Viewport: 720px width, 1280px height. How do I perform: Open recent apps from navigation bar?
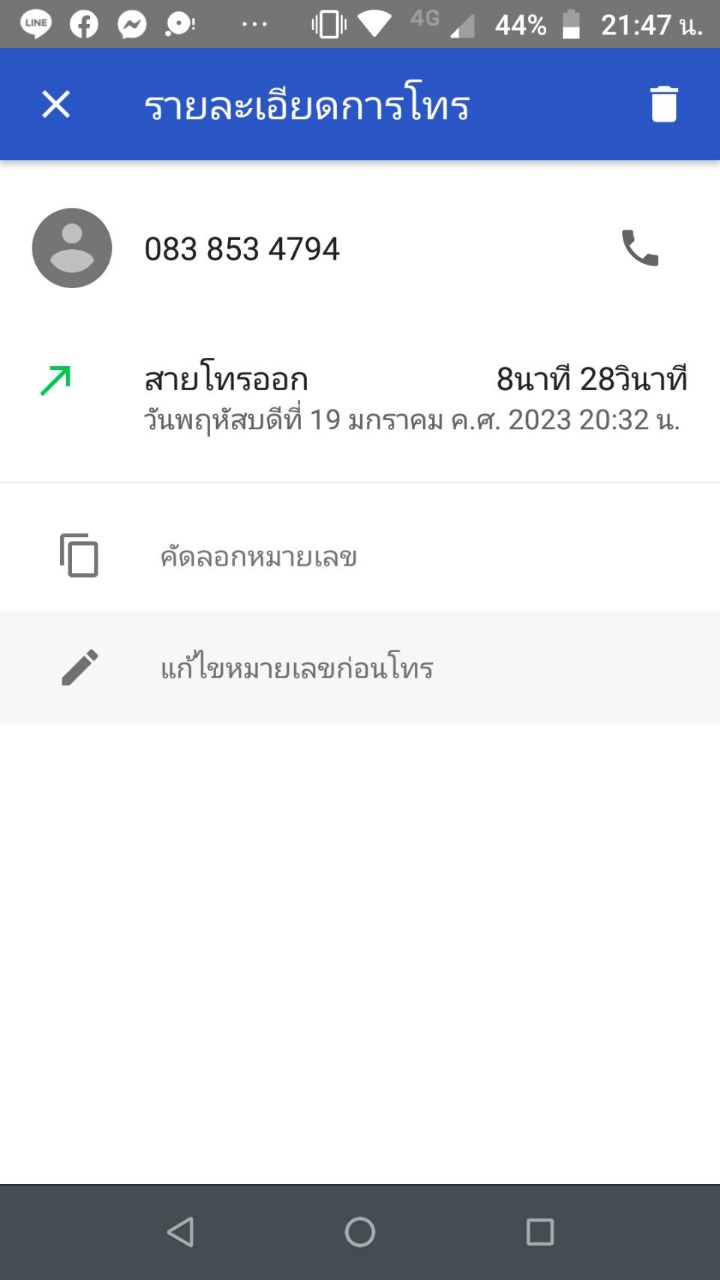tap(540, 1232)
